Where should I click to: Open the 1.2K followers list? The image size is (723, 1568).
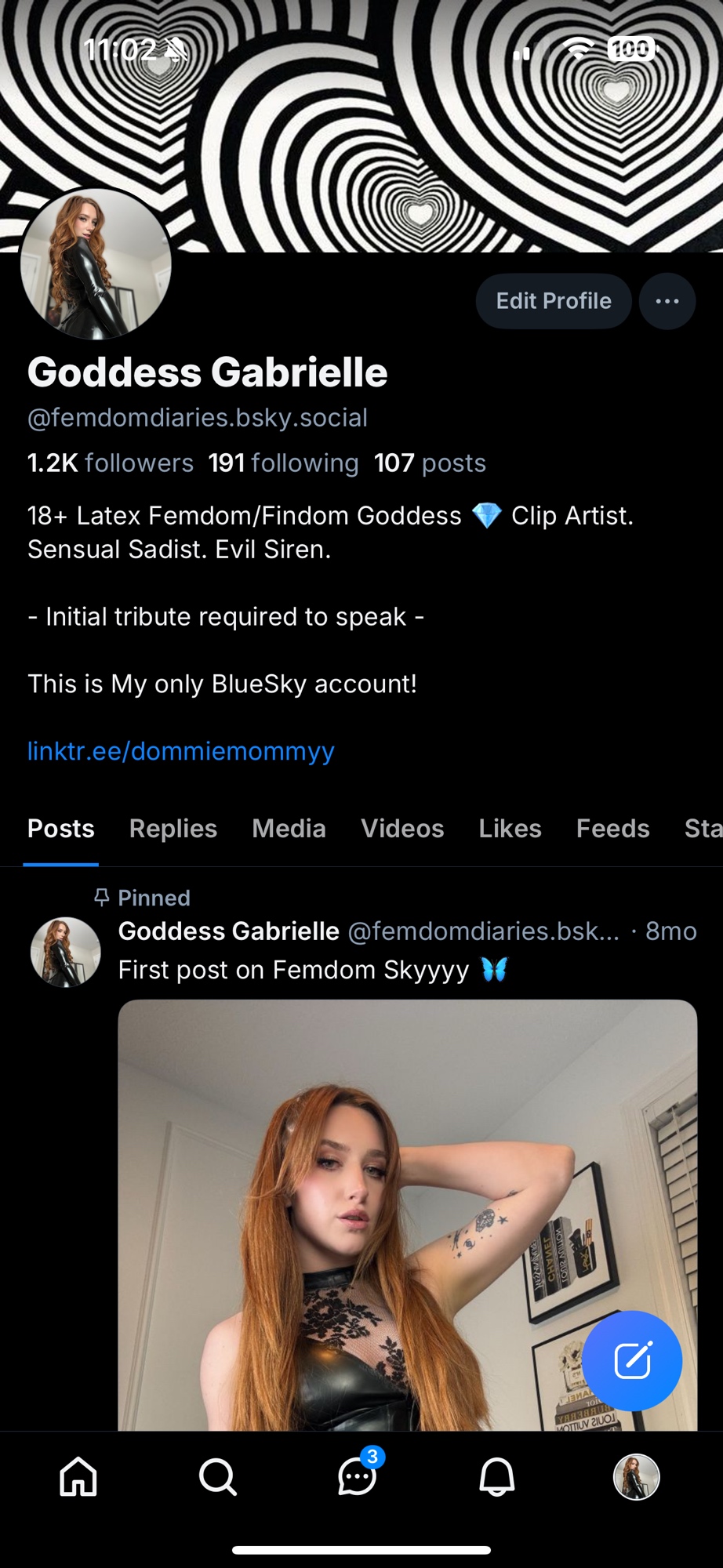tap(111, 463)
